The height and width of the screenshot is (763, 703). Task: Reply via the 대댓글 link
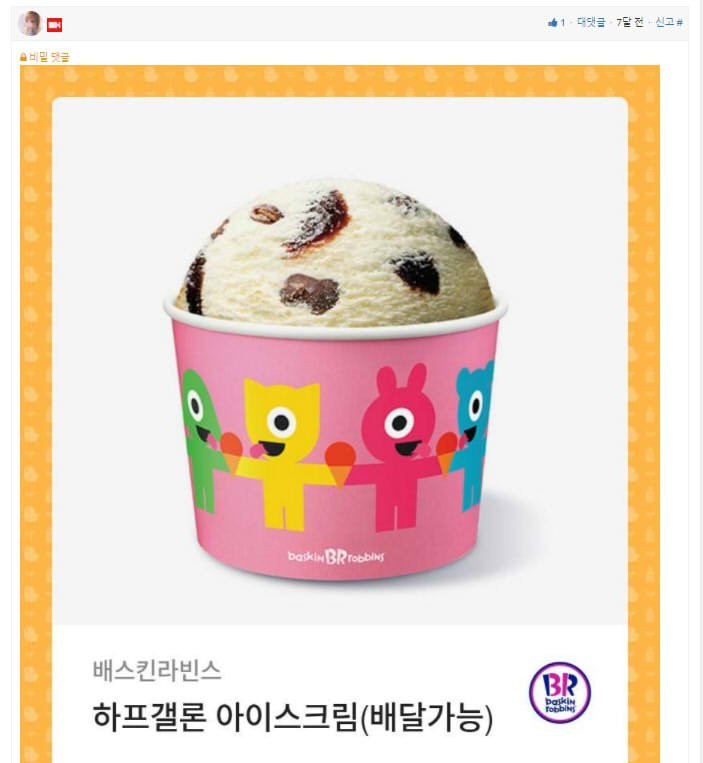[590, 23]
